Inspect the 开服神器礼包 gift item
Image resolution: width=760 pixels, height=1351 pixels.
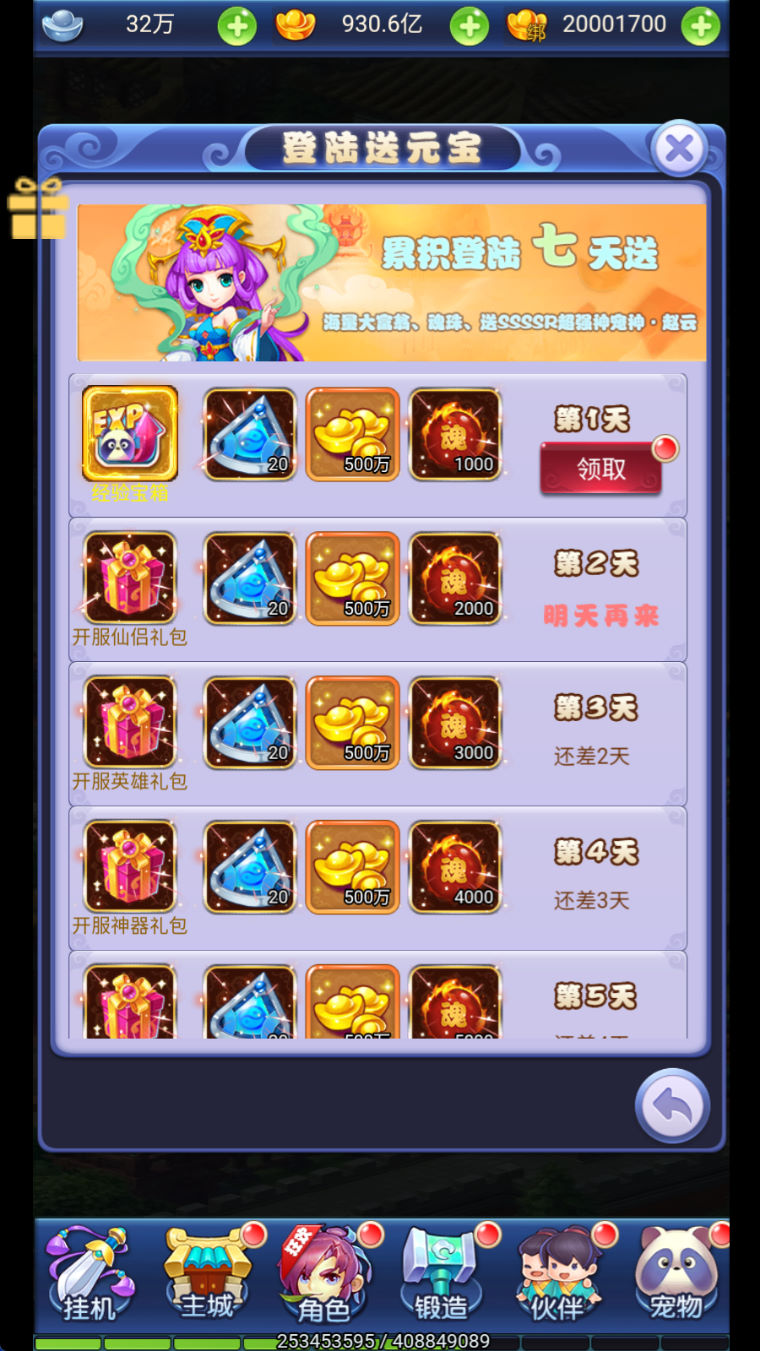(x=130, y=866)
